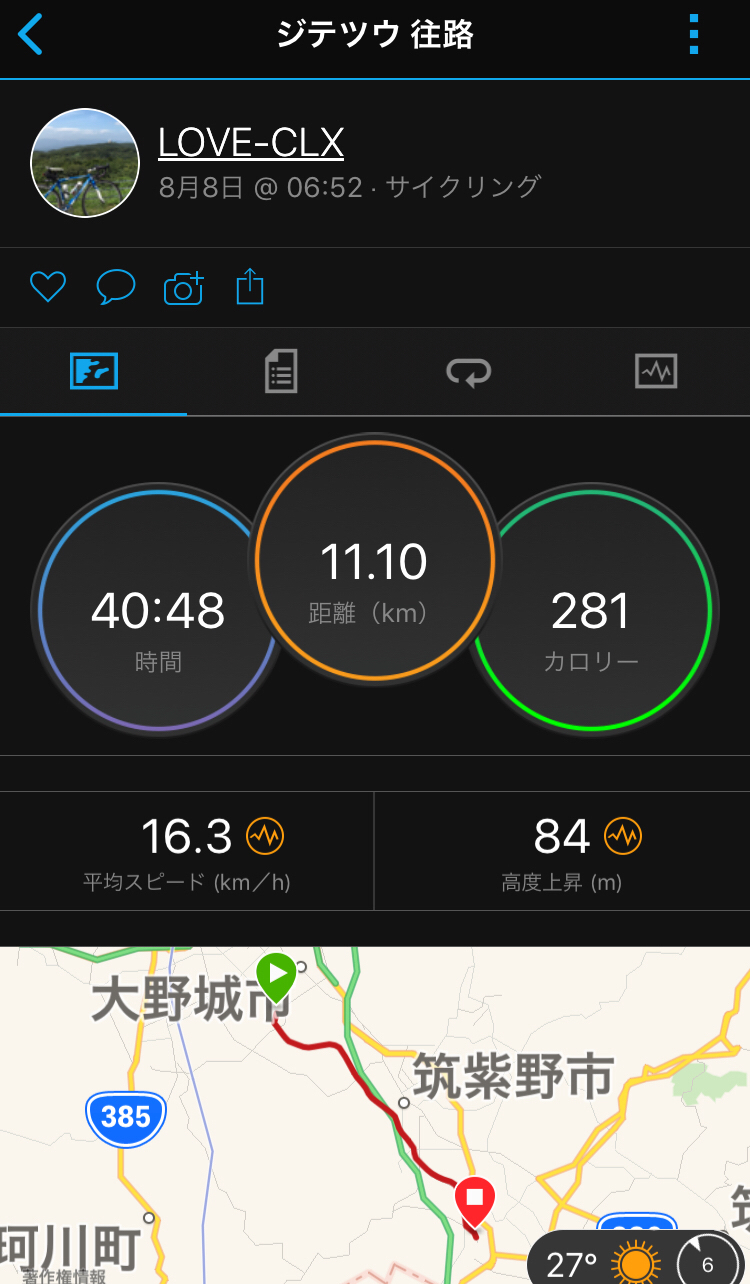The width and height of the screenshot is (750, 1284).
Task: Open the three-dot overflow menu
Action: point(694,35)
